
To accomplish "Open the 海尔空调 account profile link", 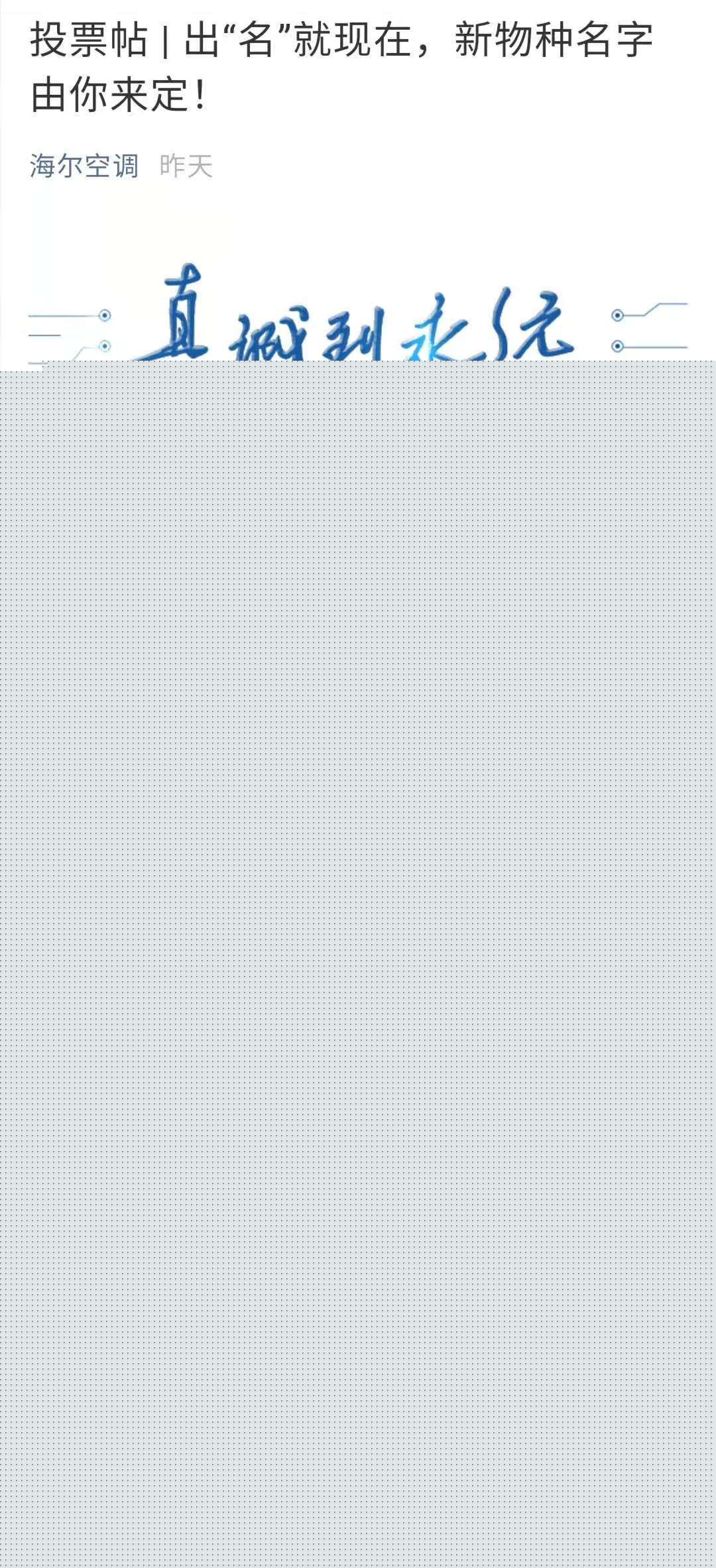I will pyautogui.click(x=84, y=166).
